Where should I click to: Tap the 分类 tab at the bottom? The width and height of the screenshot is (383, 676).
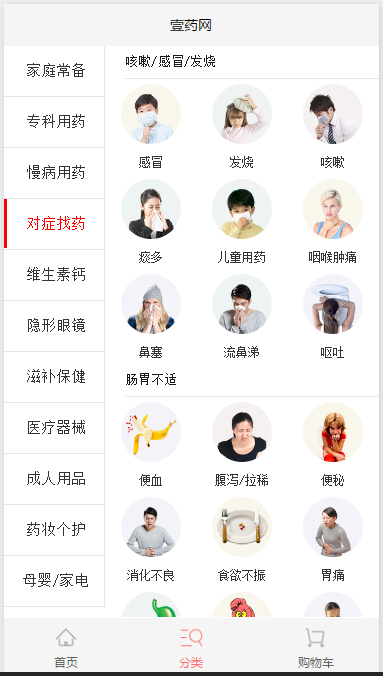[x=191, y=648]
